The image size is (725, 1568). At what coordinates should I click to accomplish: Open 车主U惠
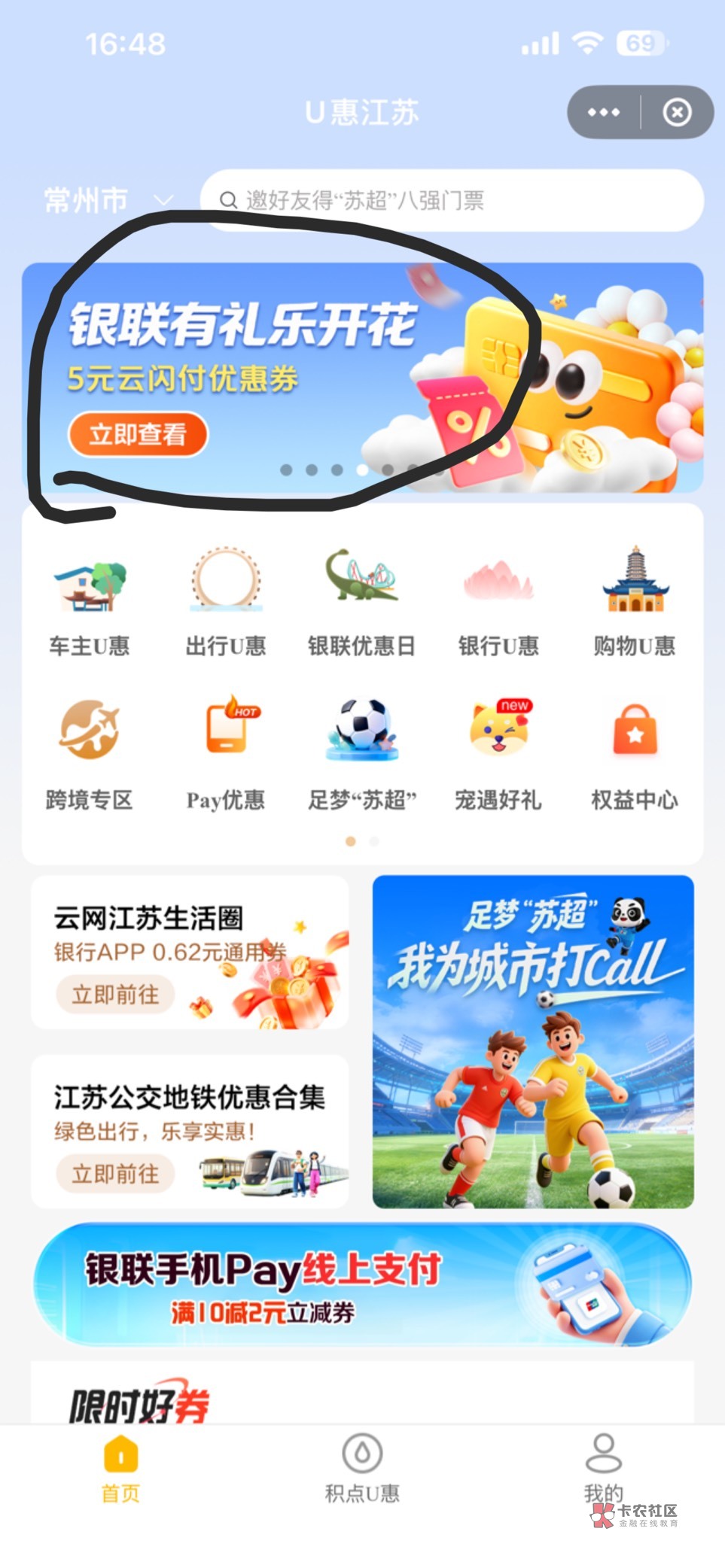90,603
